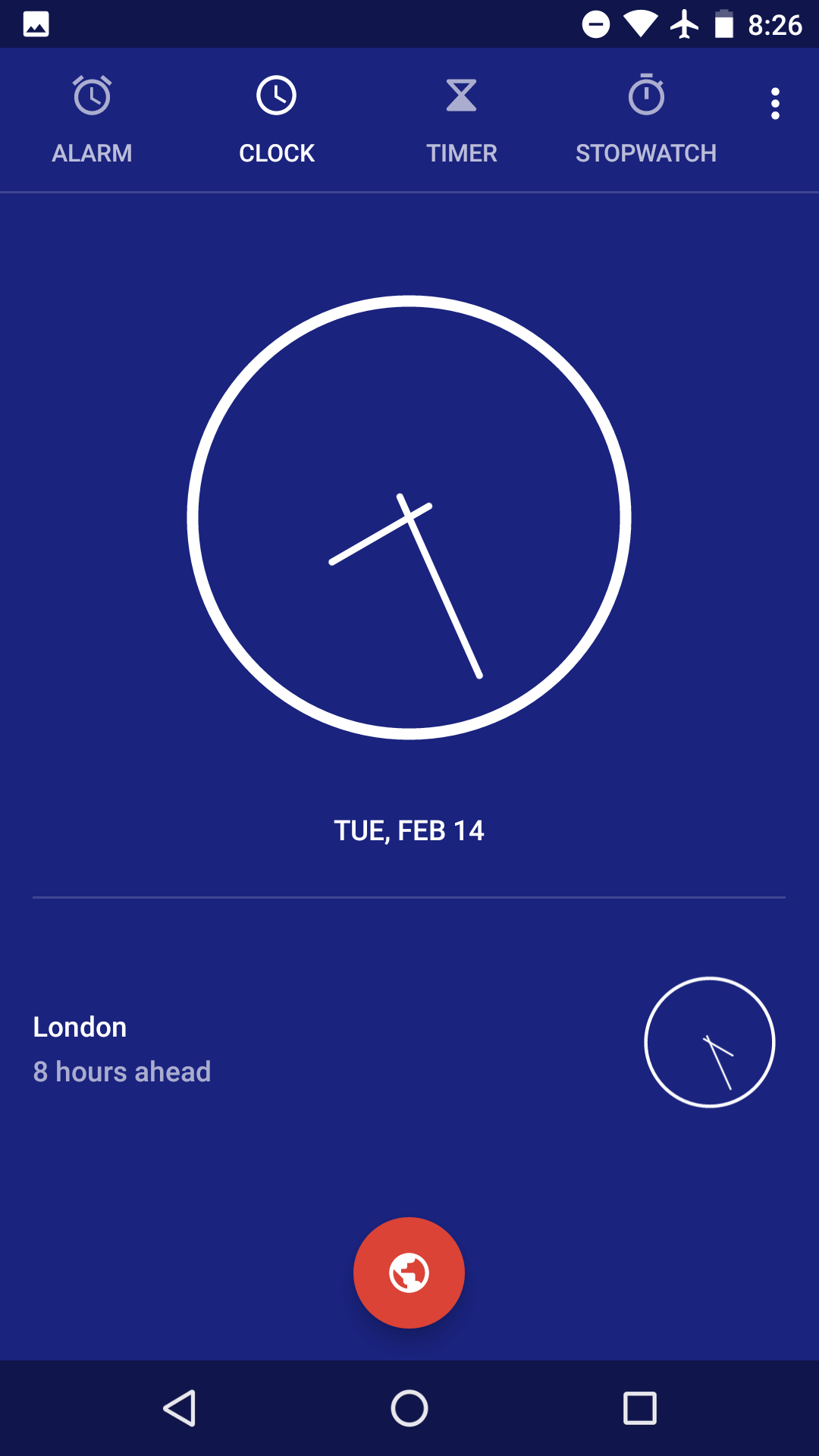Select the Timer hourglass icon
Screen dimensions: 819x1456
pyautogui.click(x=461, y=96)
